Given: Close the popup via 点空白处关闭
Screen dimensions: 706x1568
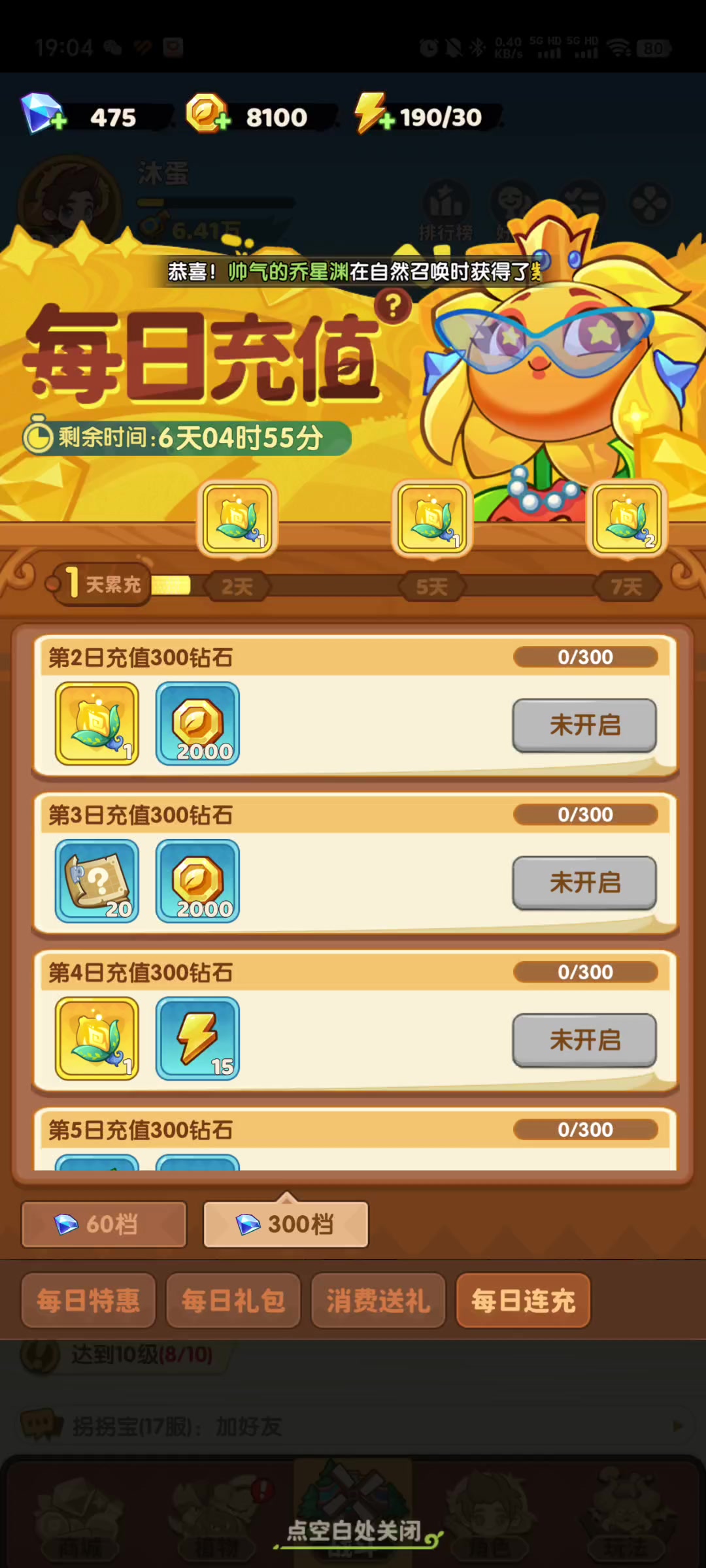Looking at the screenshot, I should [354, 1531].
